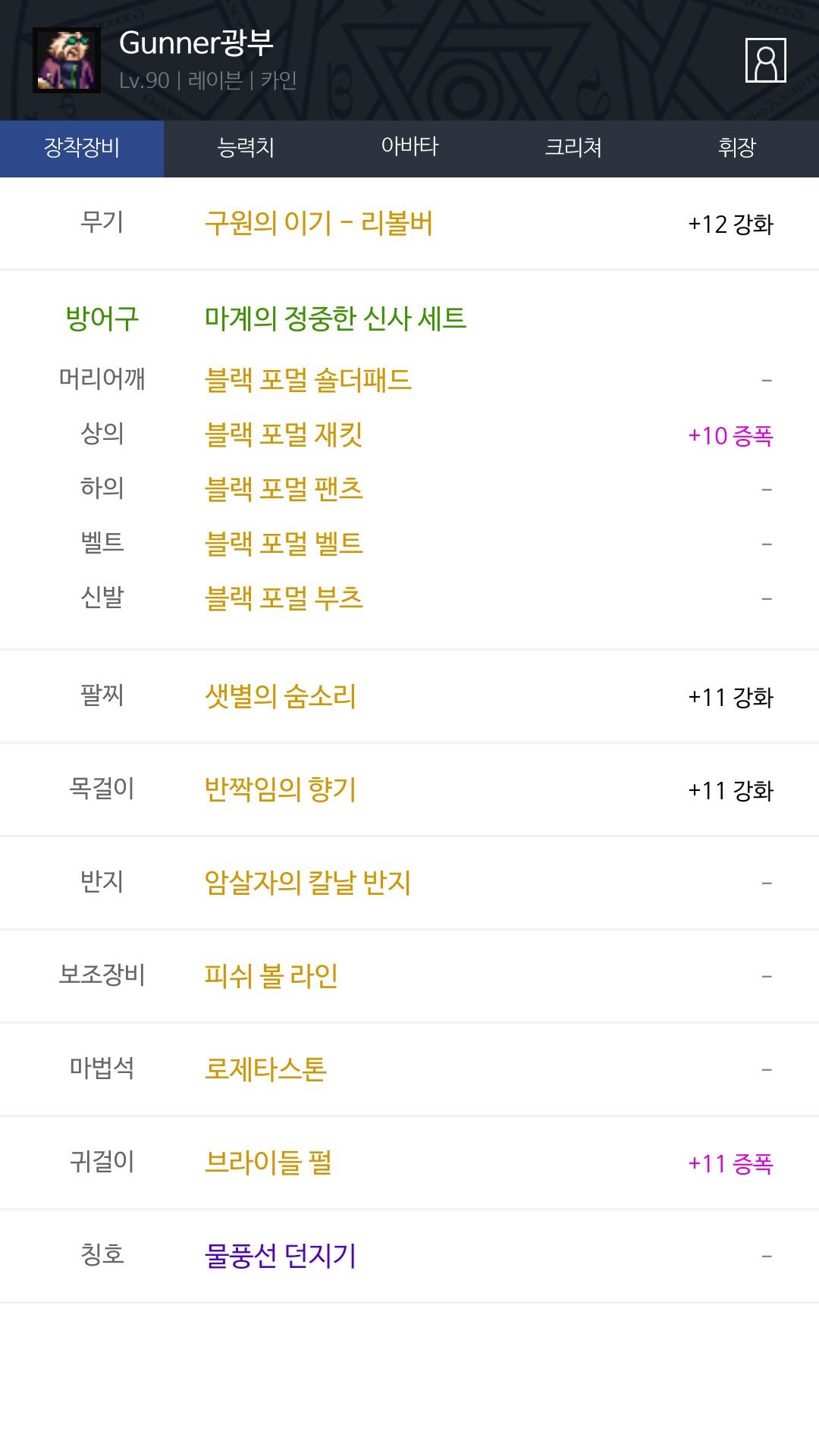Select the 장착장비 tab
819x1456 pixels.
[x=82, y=149]
